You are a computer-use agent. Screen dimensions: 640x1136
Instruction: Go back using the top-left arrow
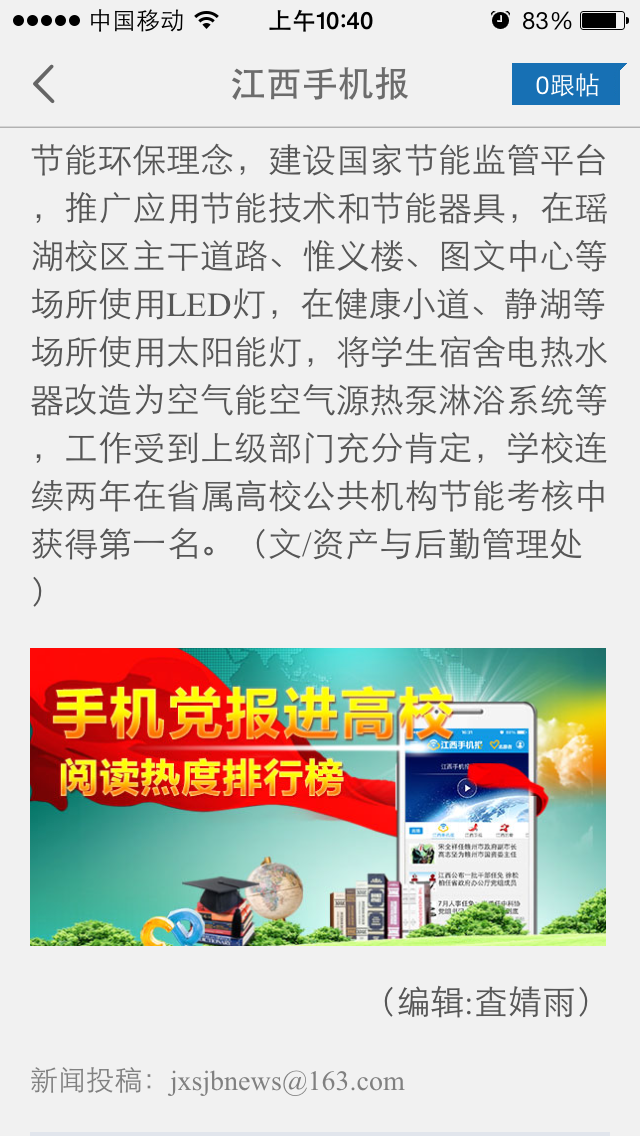point(44,85)
